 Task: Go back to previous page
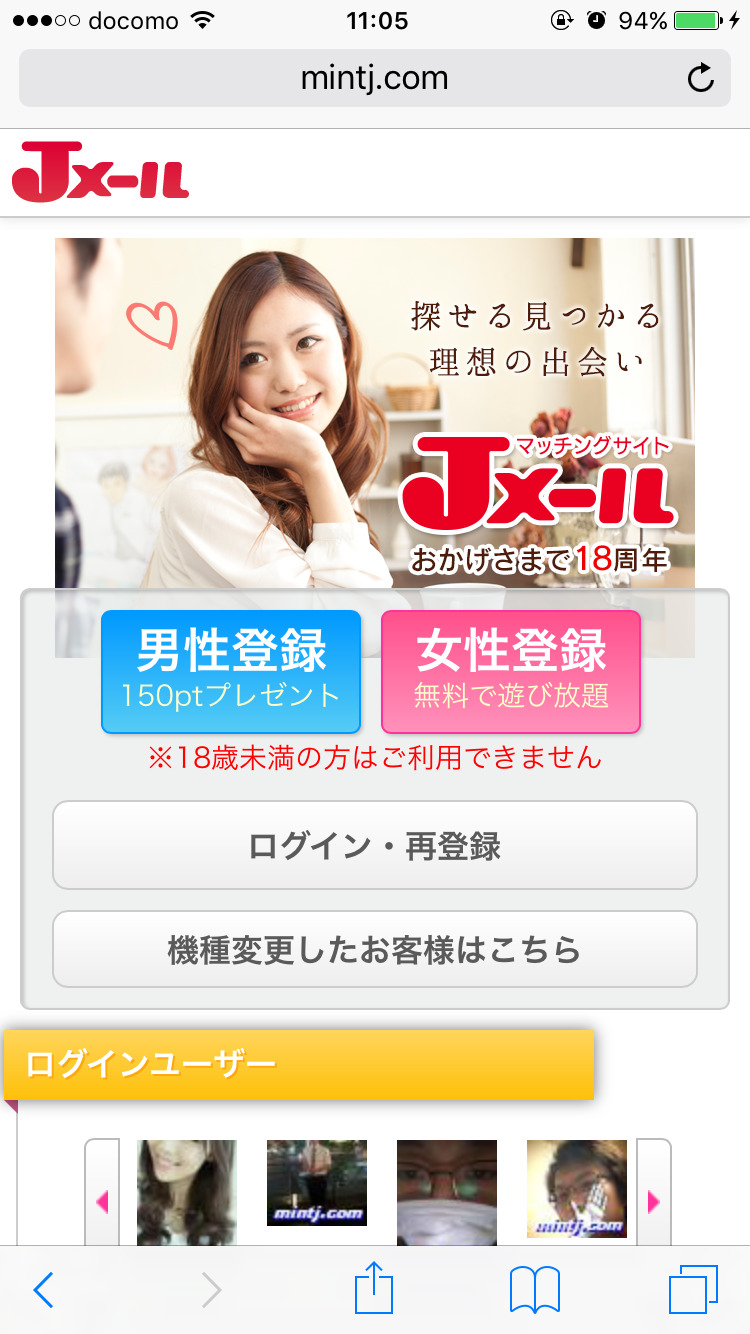[43, 1290]
